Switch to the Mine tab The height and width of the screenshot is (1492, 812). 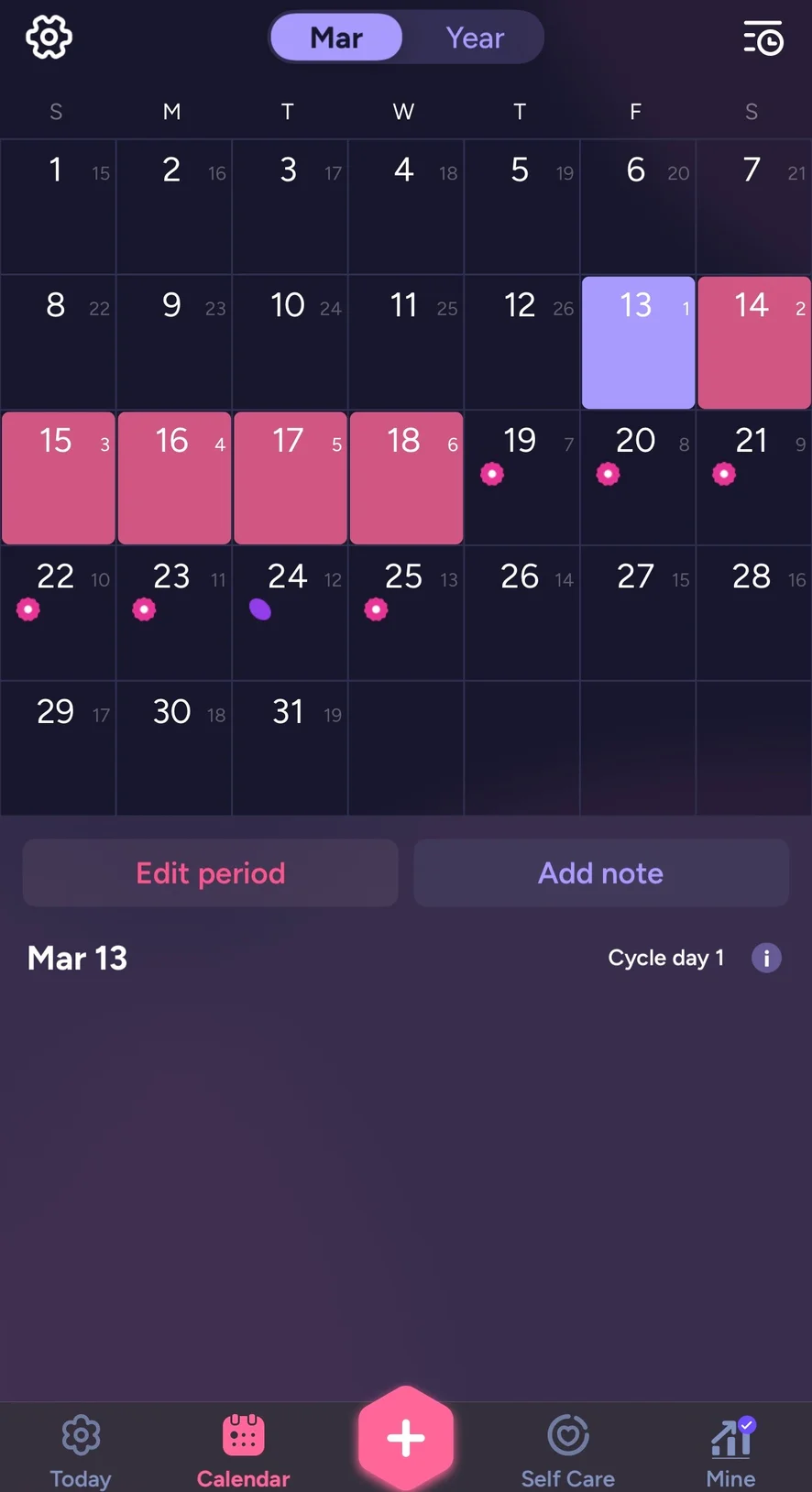click(730, 1450)
